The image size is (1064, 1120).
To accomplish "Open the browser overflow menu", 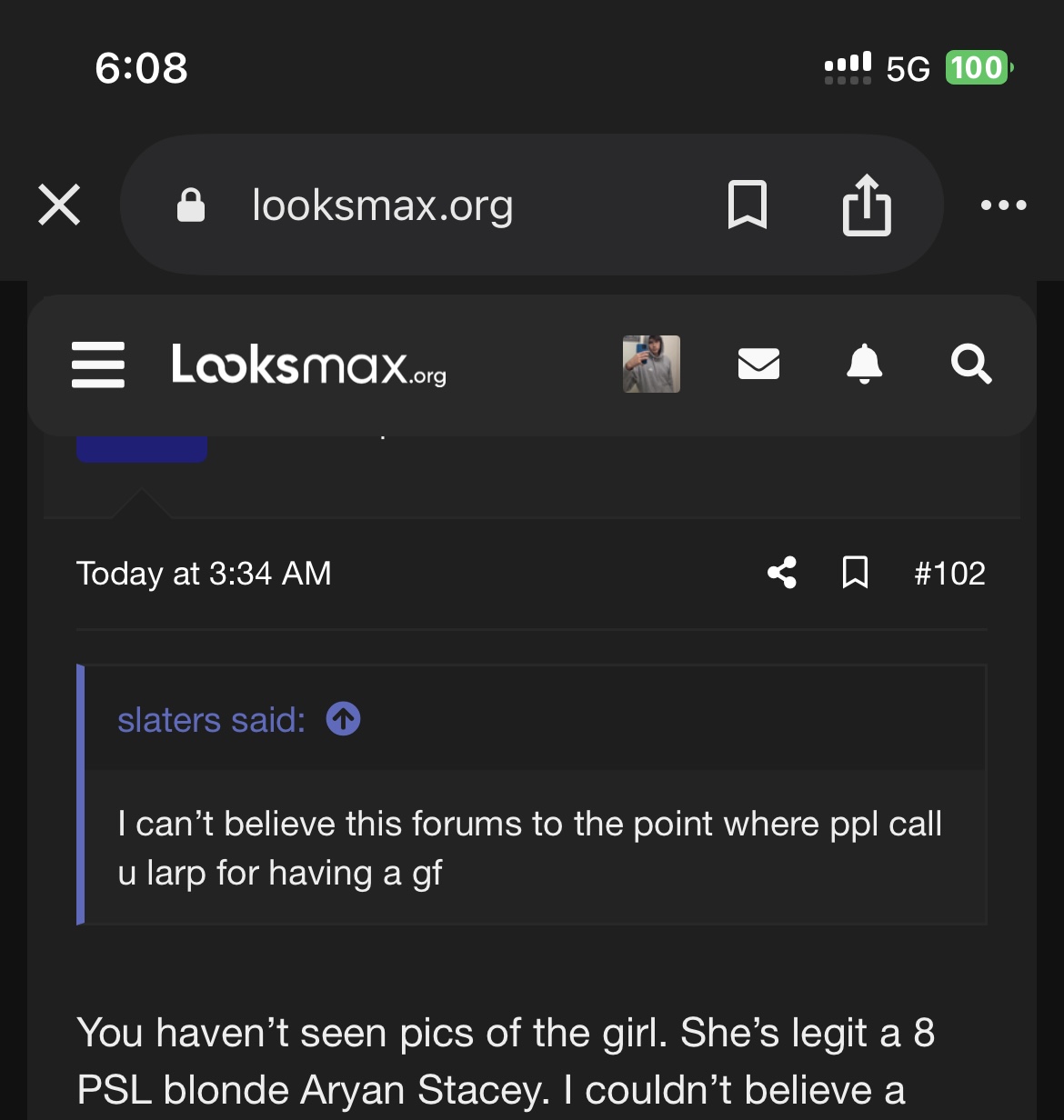I will coord(1004,205).
